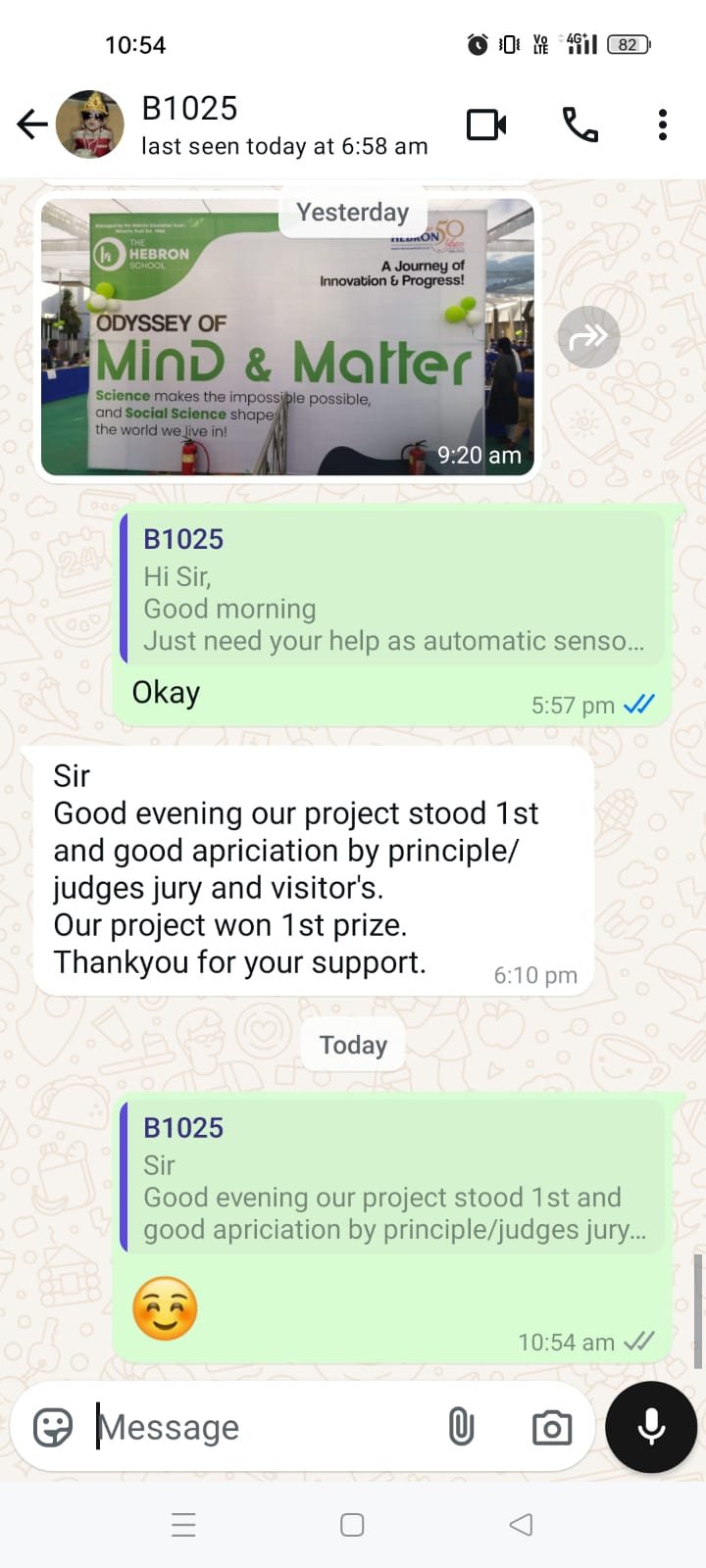This screenshot has height=1568, width=706.
Task: Open the emoji and sticker picker
Action: [53, 1427]
